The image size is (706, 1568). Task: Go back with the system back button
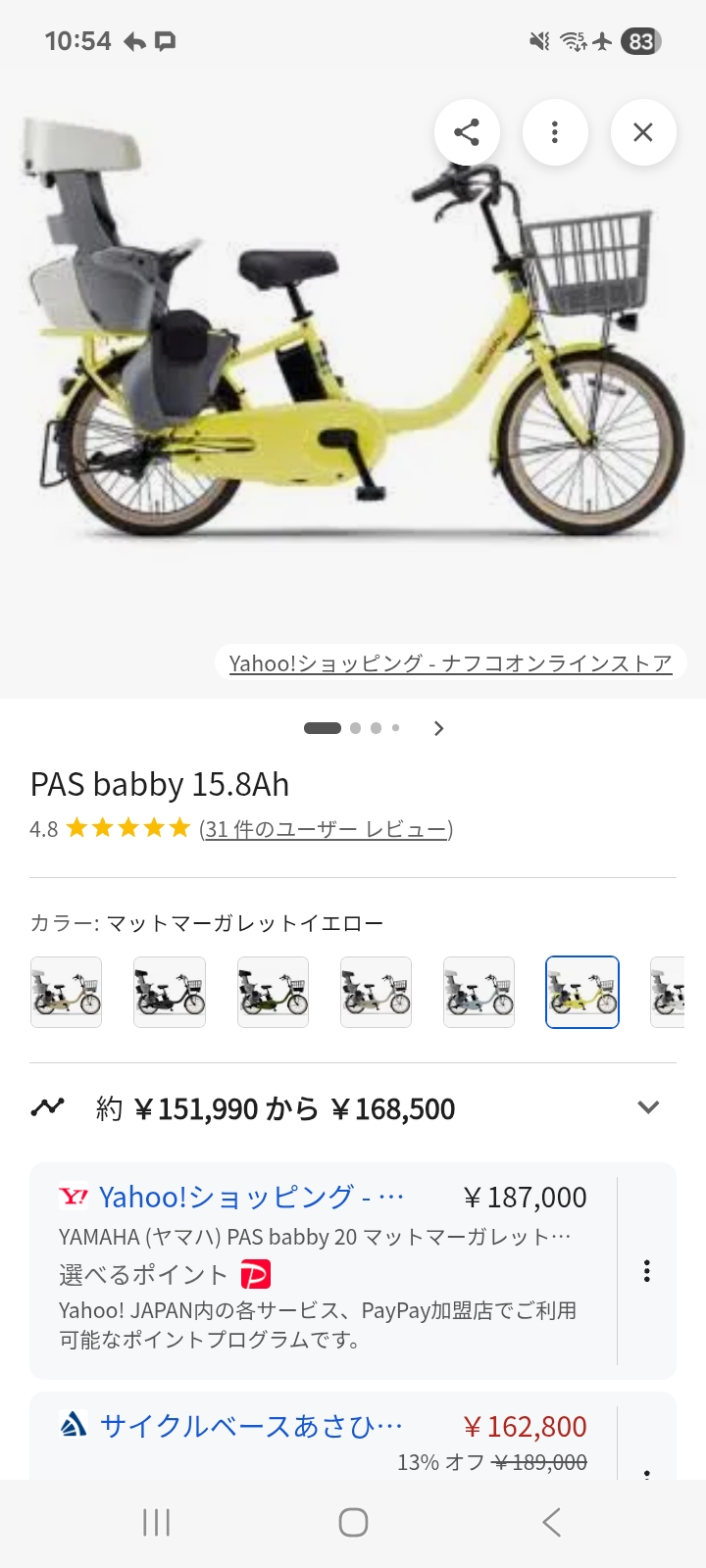551,1522
